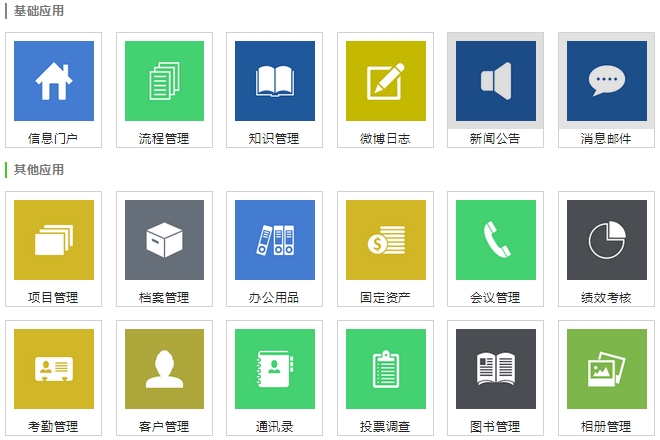
Task: Open 微博日志 blog journal
Action: (385, 82)
